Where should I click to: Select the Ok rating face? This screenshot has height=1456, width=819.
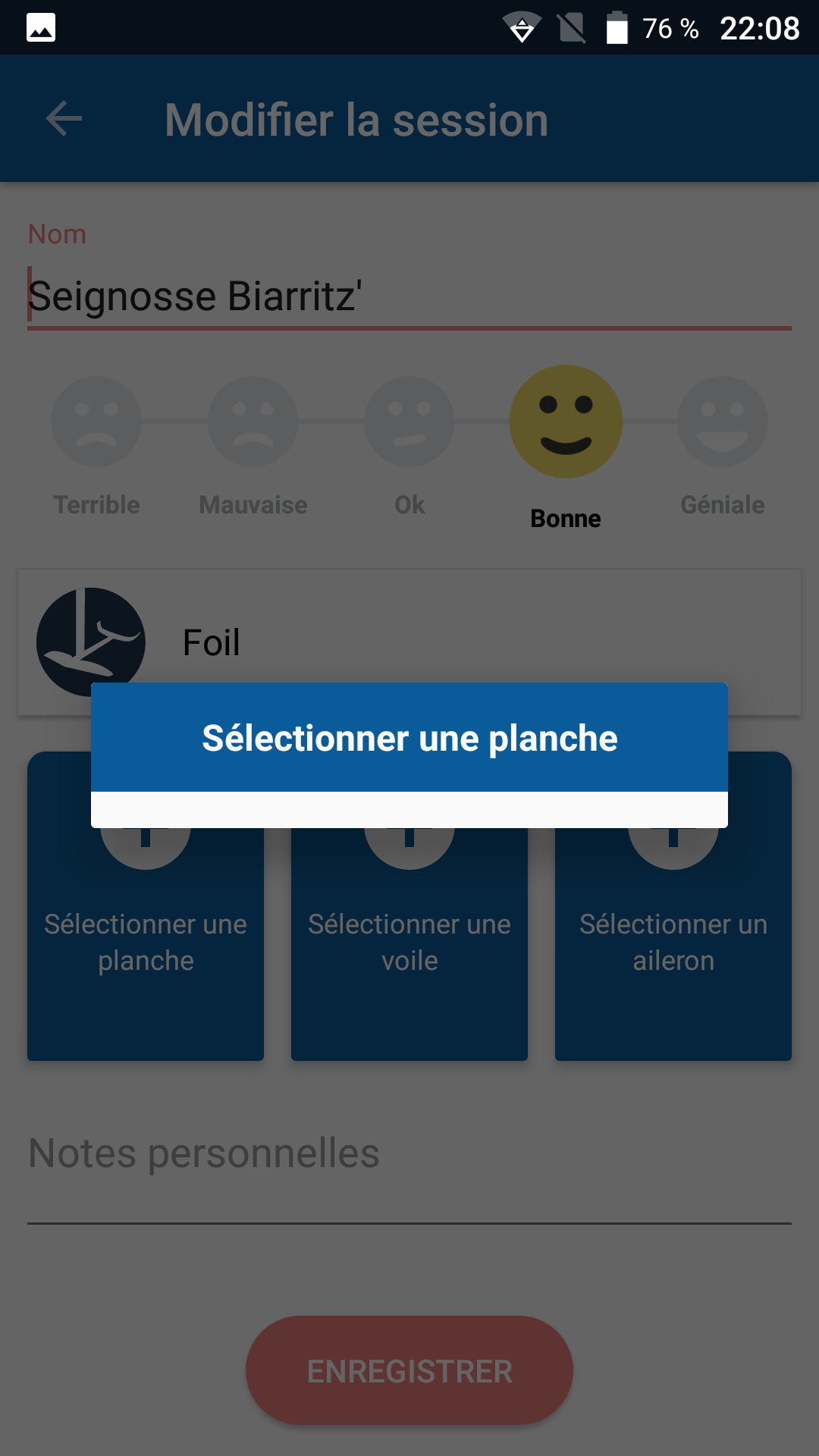point(409,422)
